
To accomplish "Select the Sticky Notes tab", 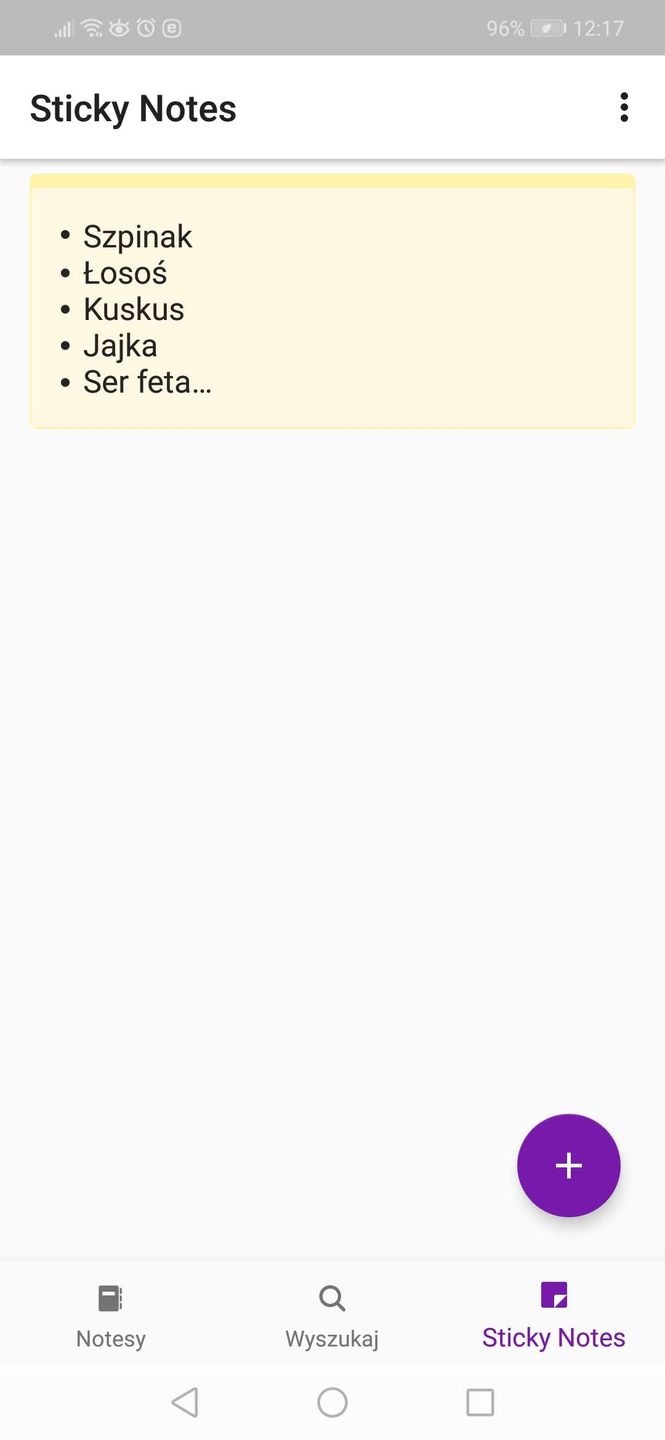I will pos(553,1316).
